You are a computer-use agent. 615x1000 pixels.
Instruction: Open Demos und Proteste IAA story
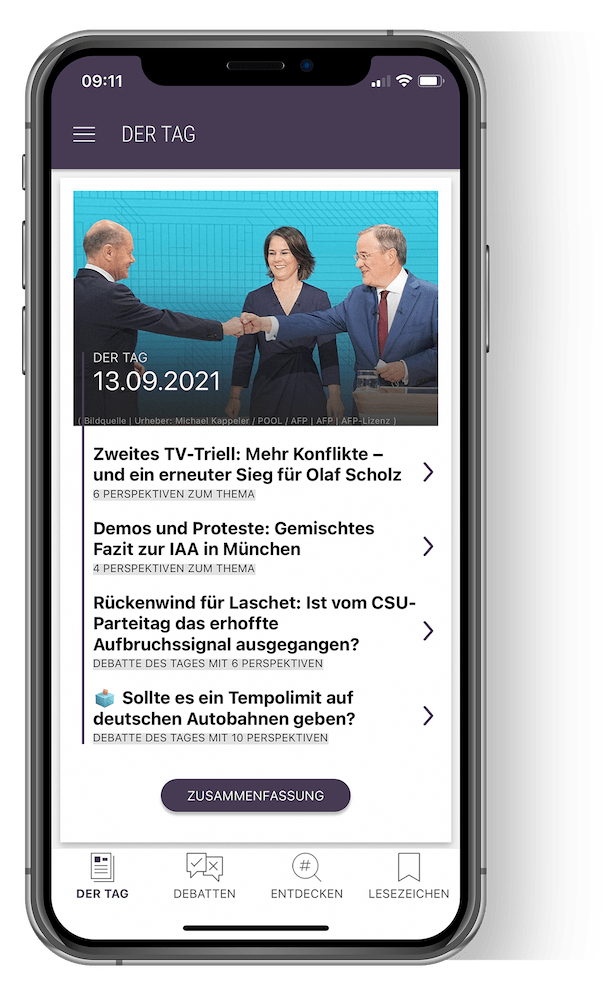tap(233, 538)
